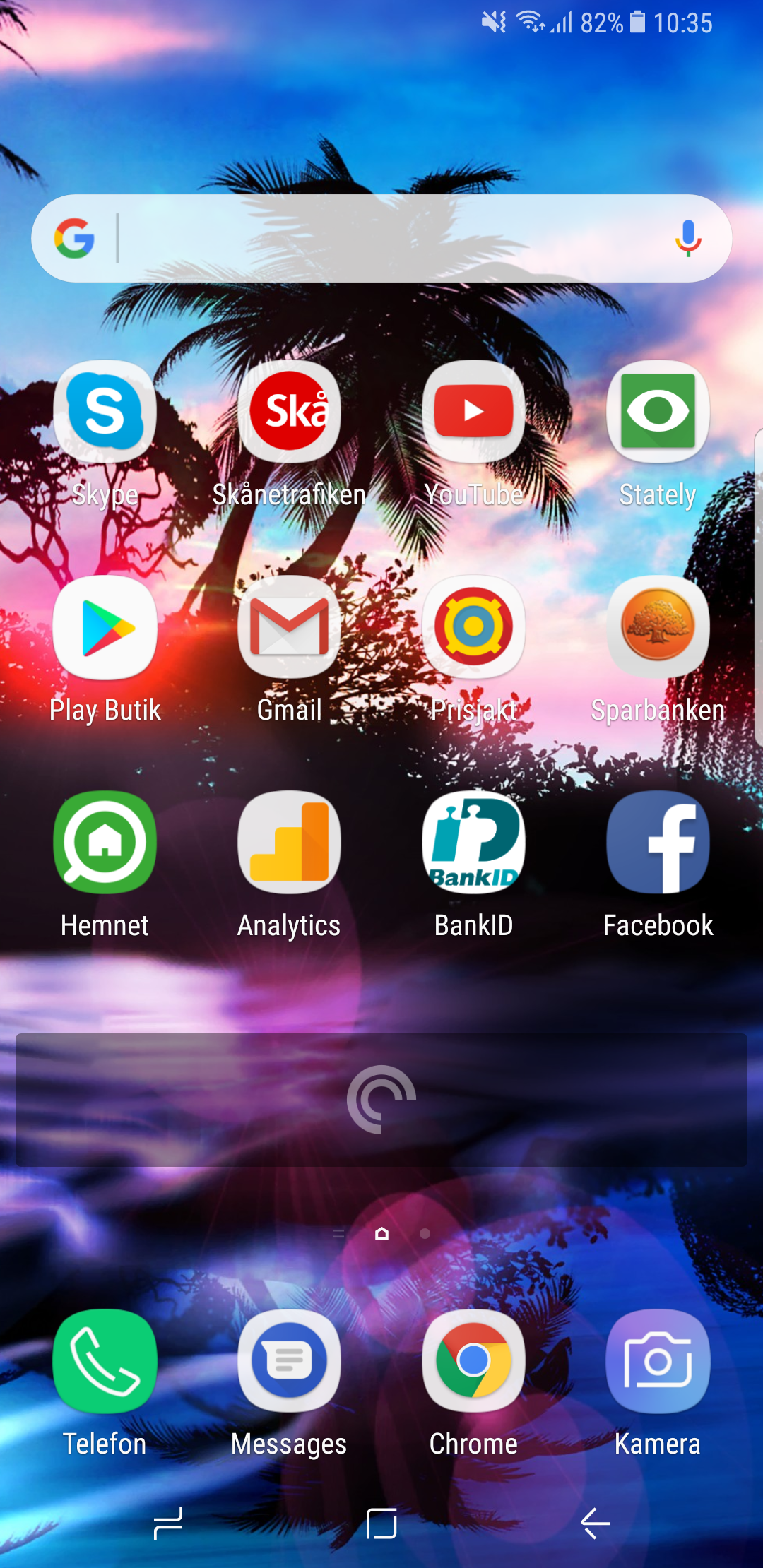The width and height of the screenshot is (763, 1568).
Task: Open Sparbanken banking app
Action: 658,628
